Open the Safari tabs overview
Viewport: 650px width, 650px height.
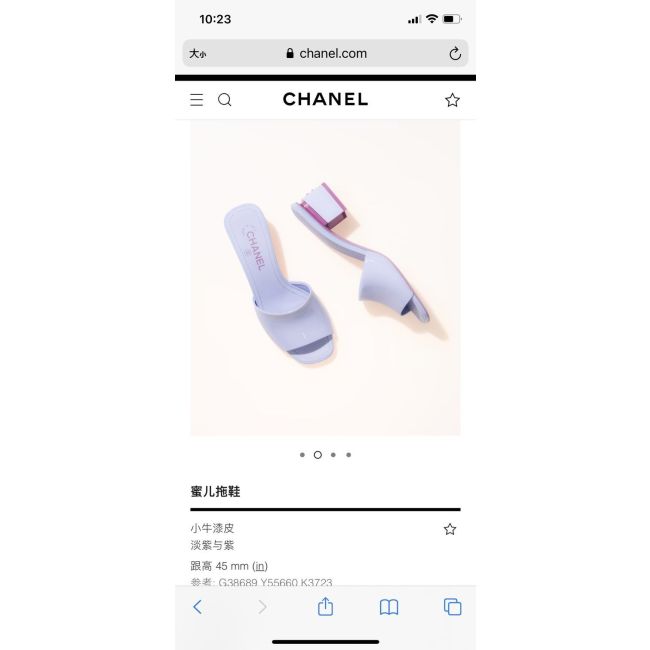click(x=452, y=606)
